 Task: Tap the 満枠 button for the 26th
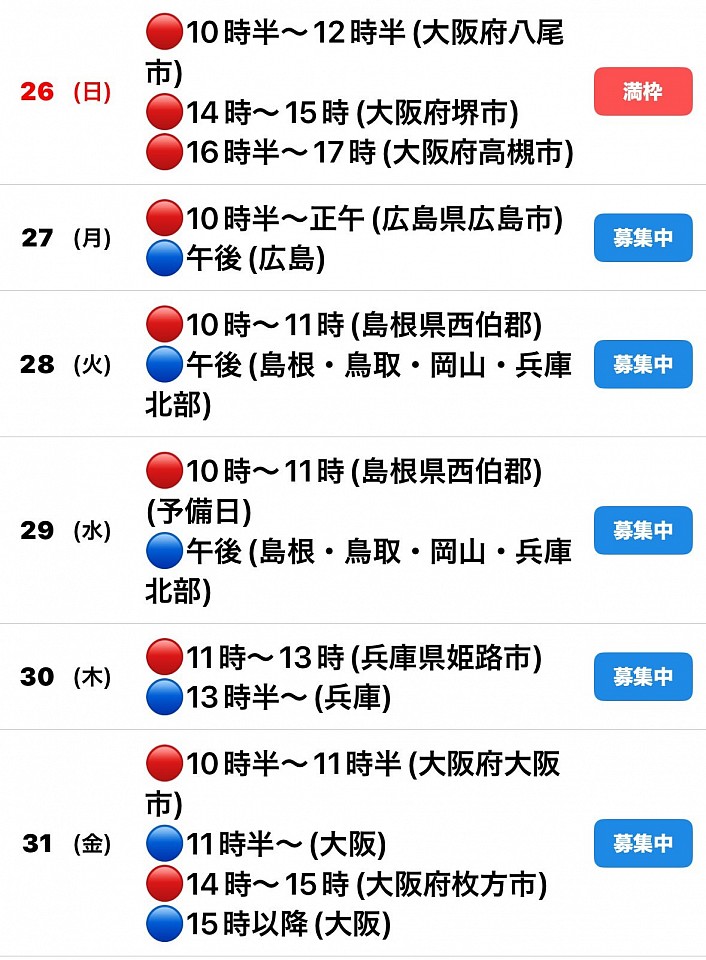coord(642,92)
